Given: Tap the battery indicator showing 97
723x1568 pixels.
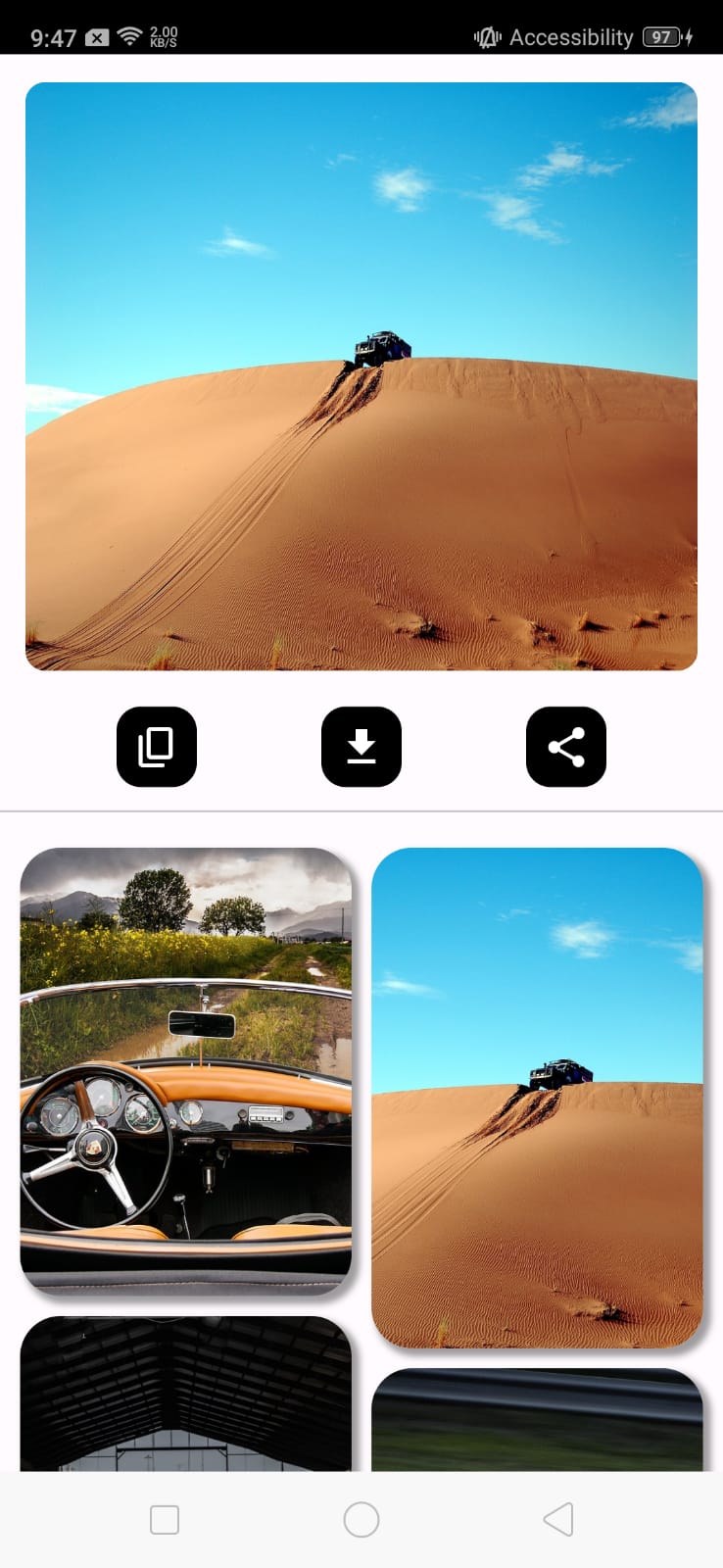Looking at the screenshot, I should [662, 37].
